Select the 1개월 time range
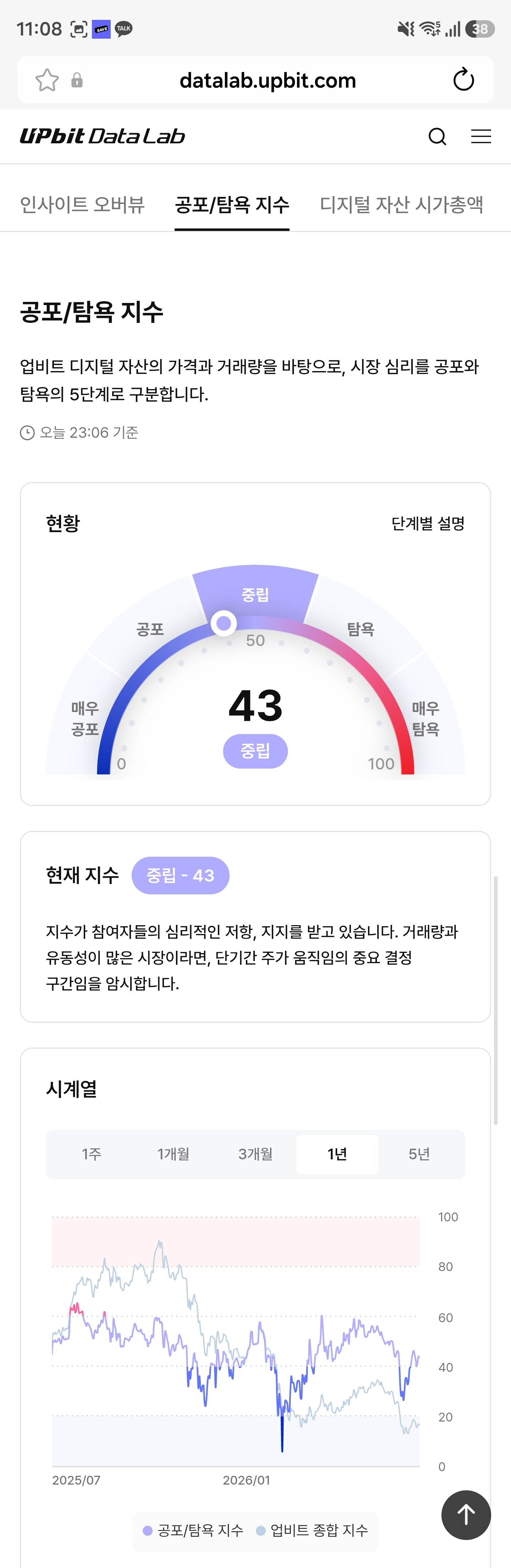511x1568 pixels. pos(174,1154)
